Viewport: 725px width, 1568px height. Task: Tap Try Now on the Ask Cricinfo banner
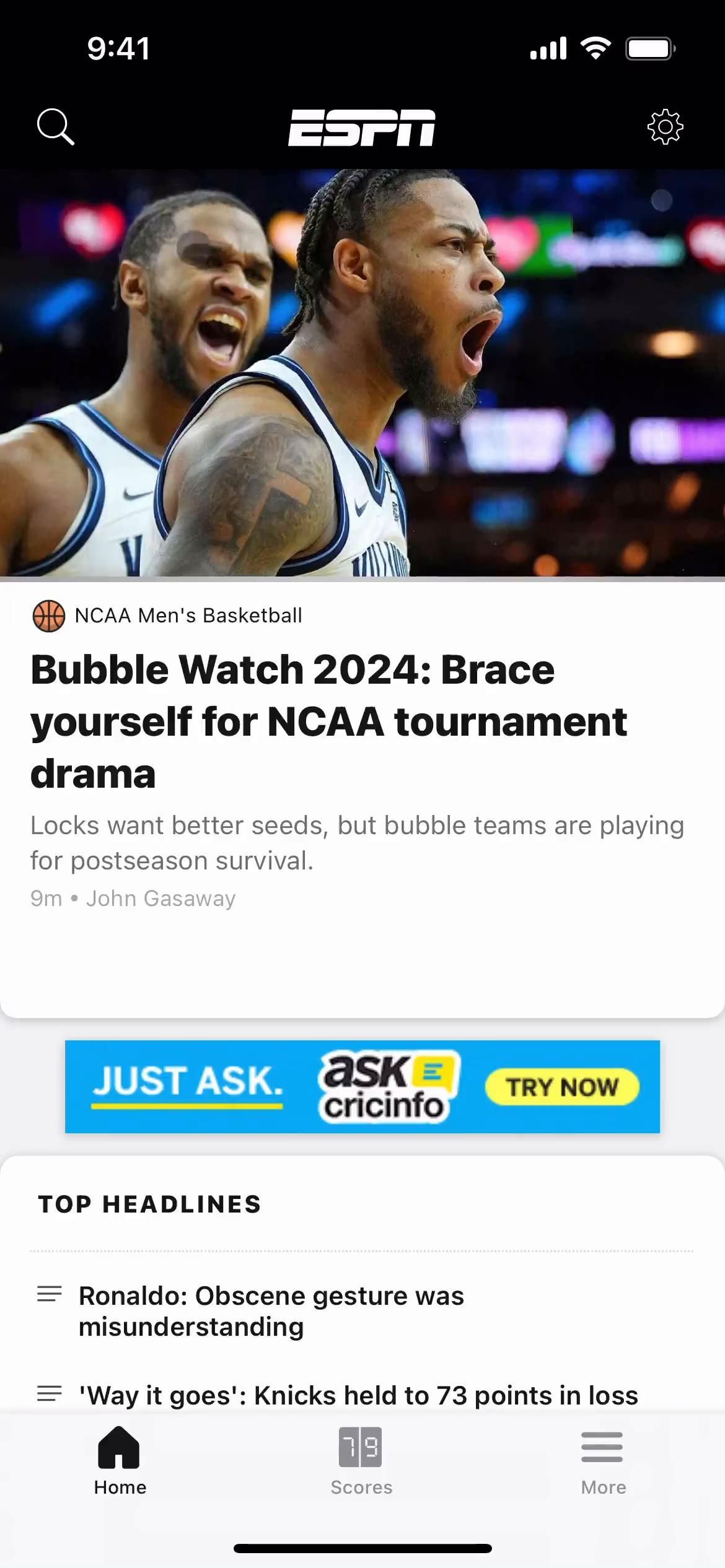(562, 1087)
